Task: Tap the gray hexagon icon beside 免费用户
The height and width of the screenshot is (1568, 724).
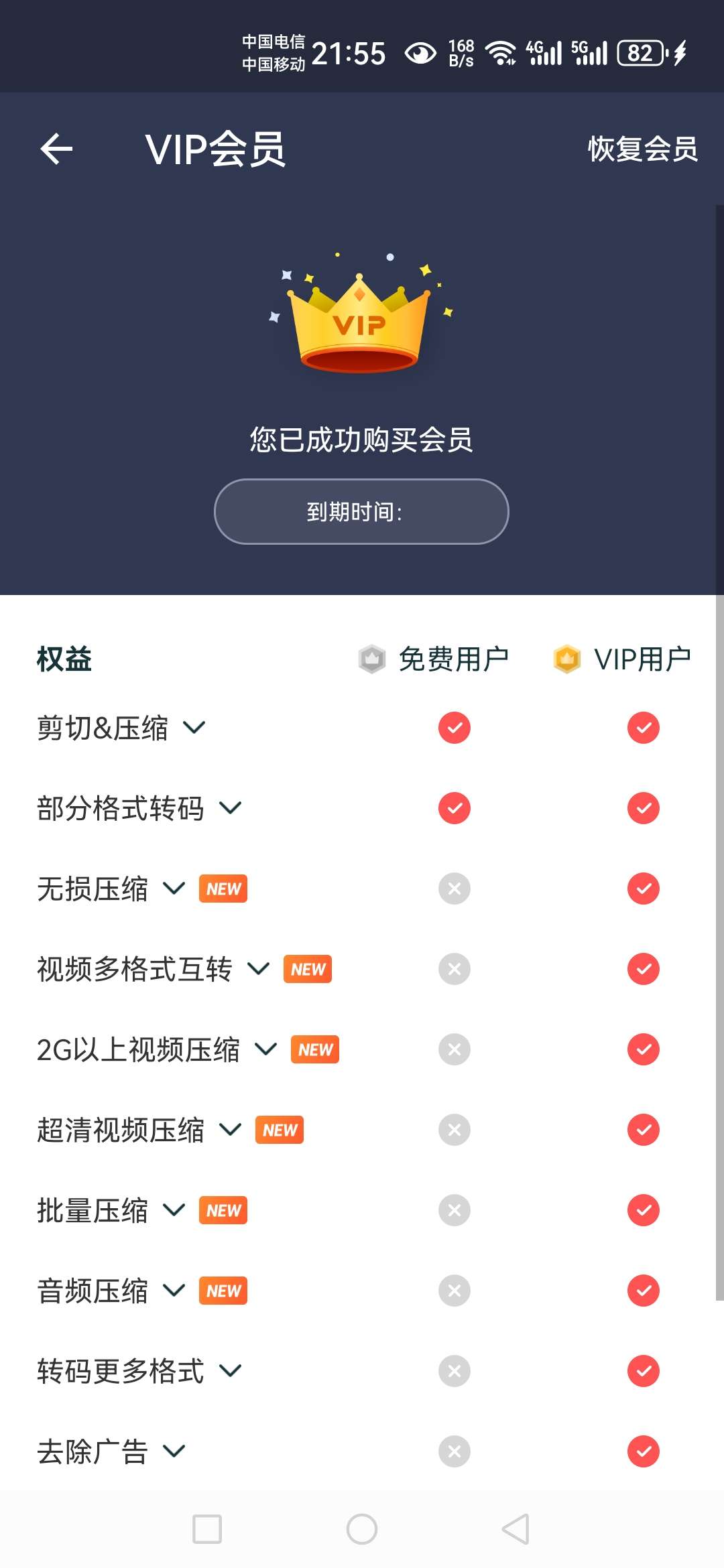Action: coord(371,659)
